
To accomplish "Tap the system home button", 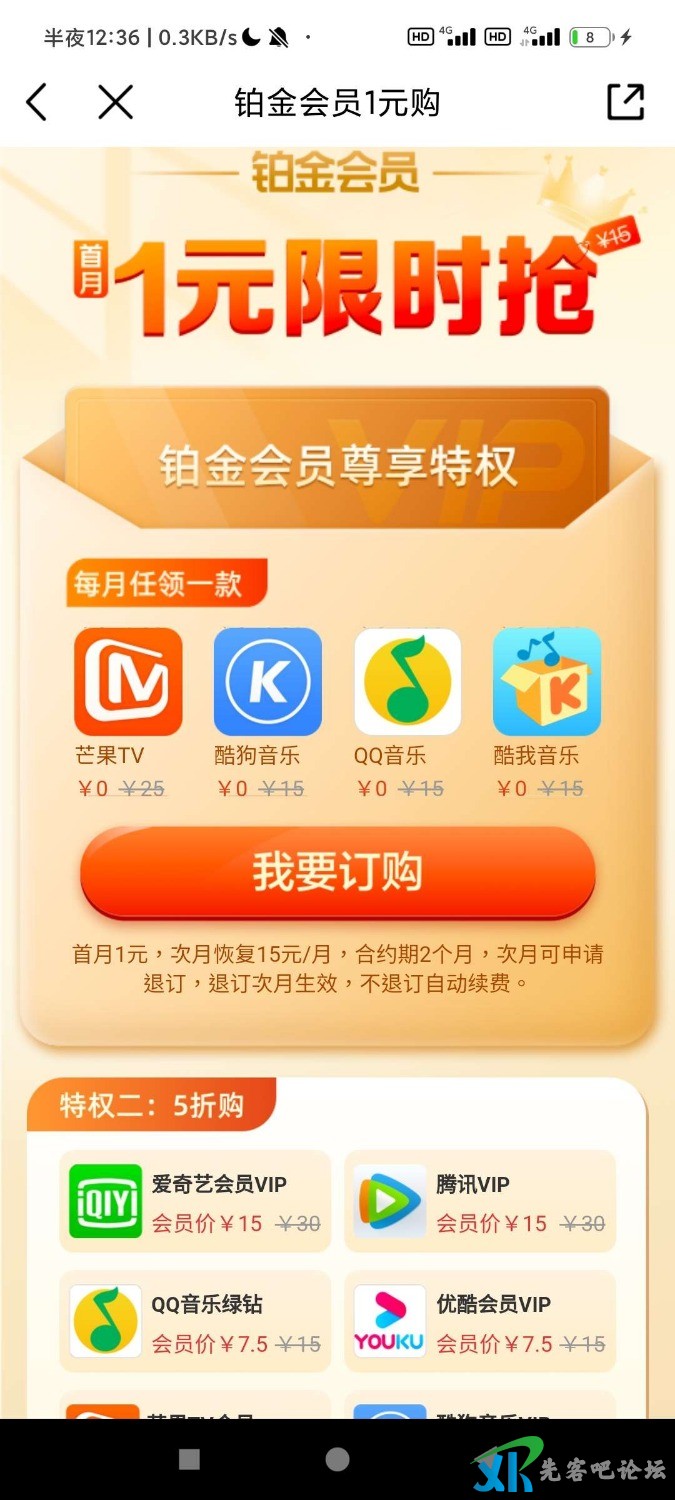I will point(338,1459).
